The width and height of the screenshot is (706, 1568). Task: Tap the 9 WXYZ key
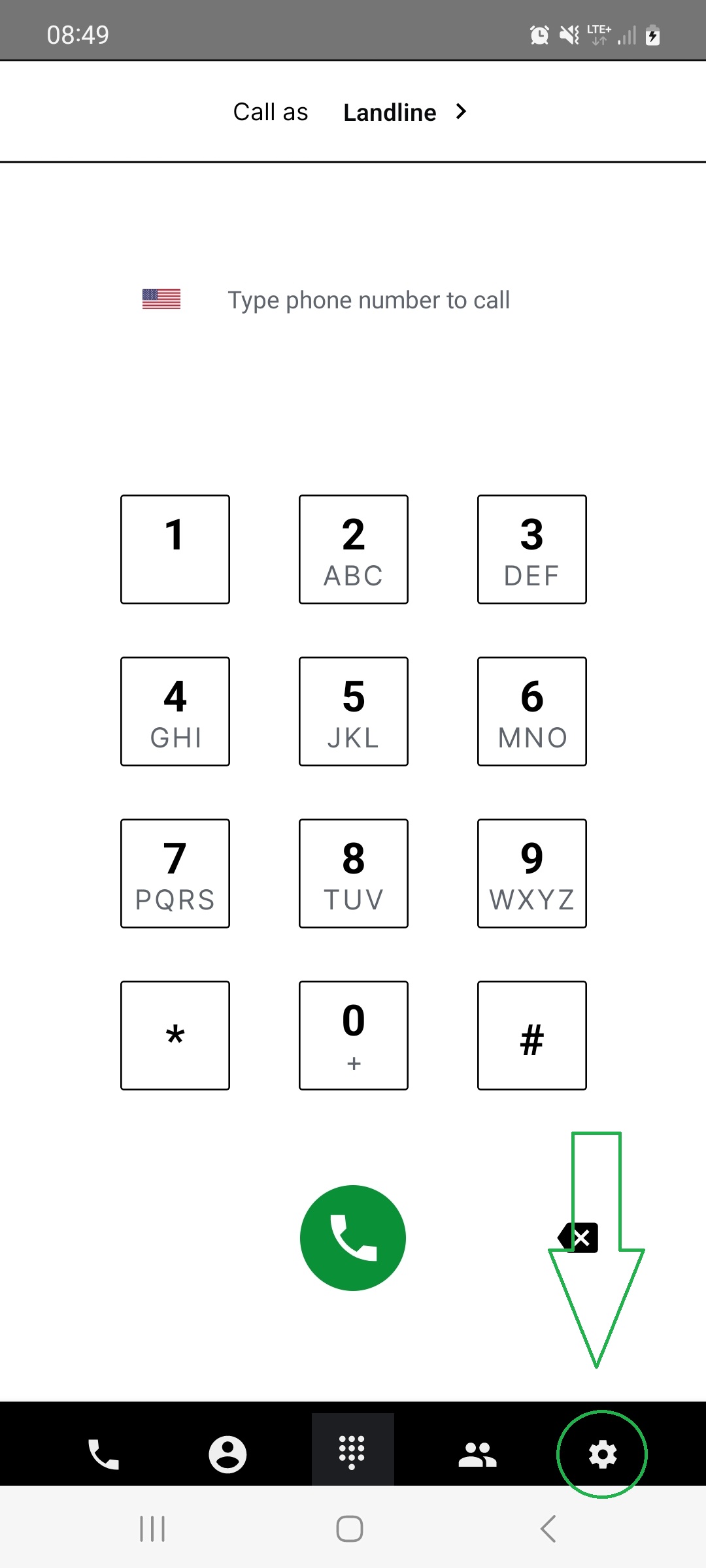tap(532, 874)
